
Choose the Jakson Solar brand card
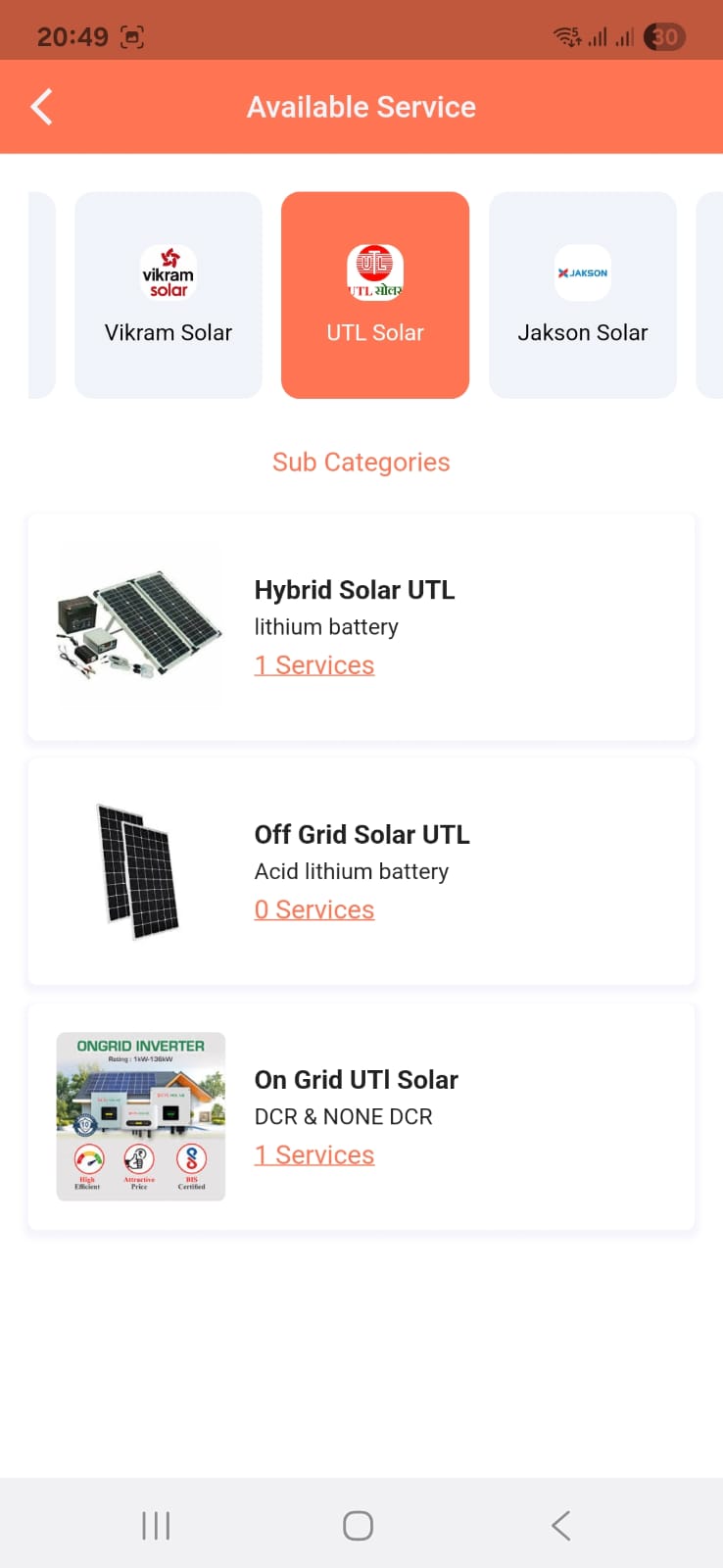coord(582,295)
